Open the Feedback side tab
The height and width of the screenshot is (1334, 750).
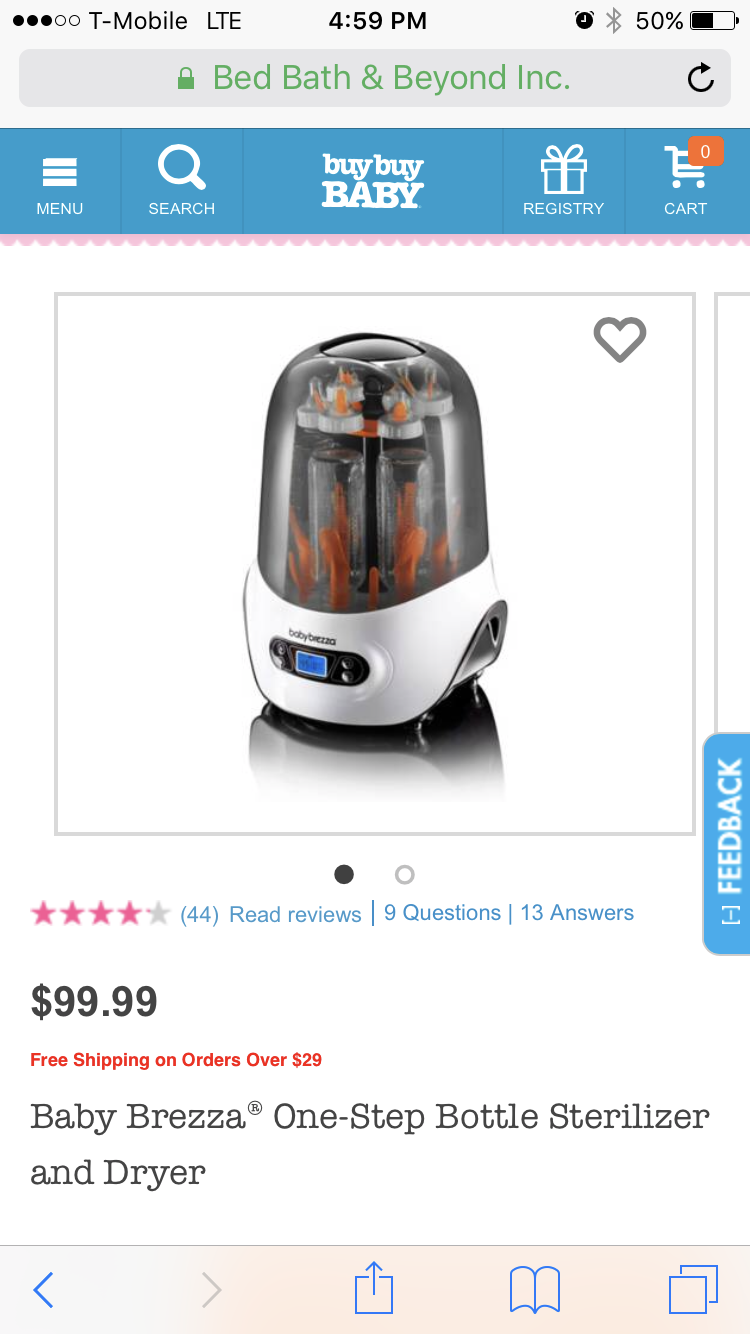729,843
